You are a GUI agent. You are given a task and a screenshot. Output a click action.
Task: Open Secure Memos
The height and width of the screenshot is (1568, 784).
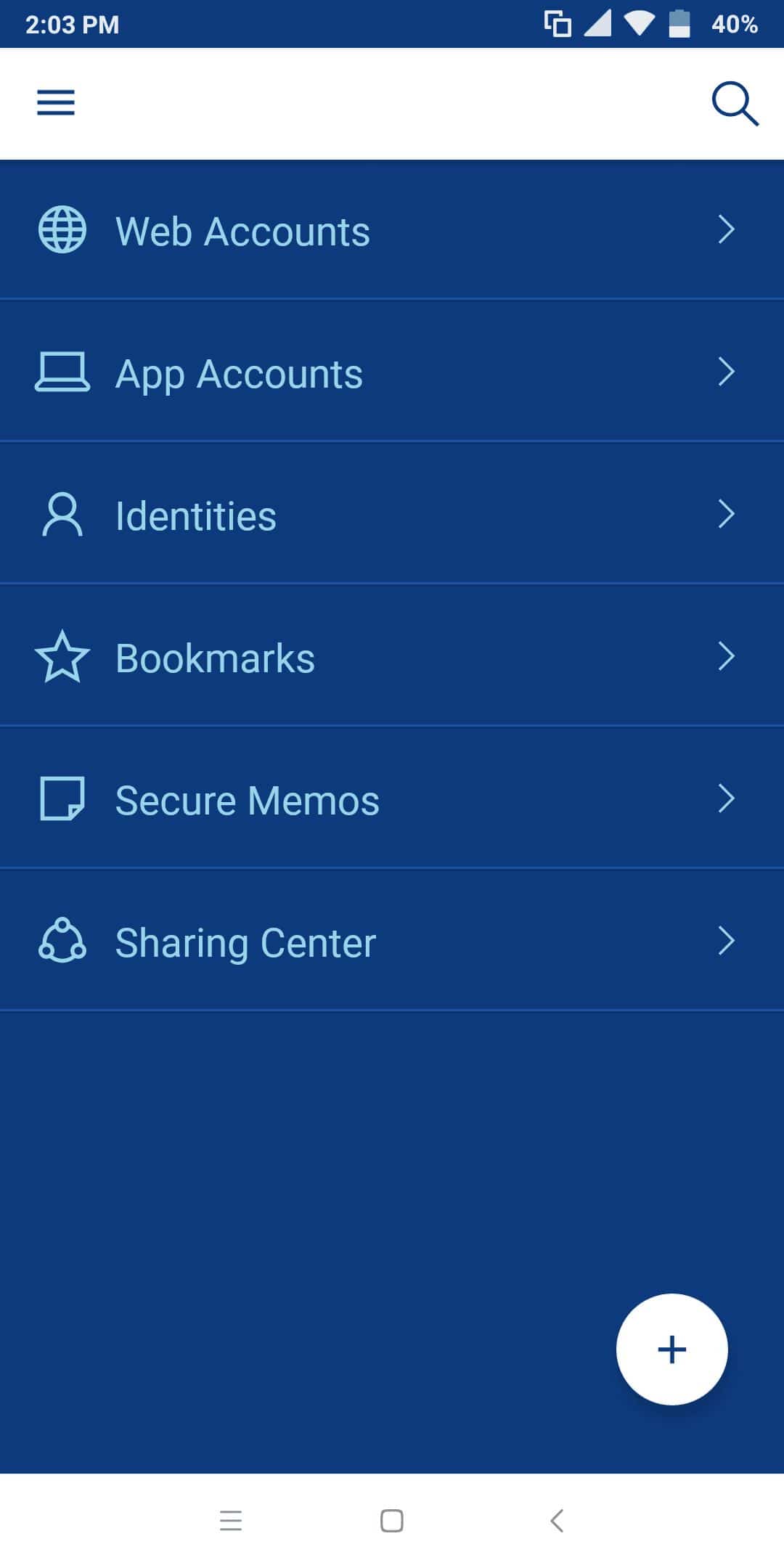tap(392, 798)
